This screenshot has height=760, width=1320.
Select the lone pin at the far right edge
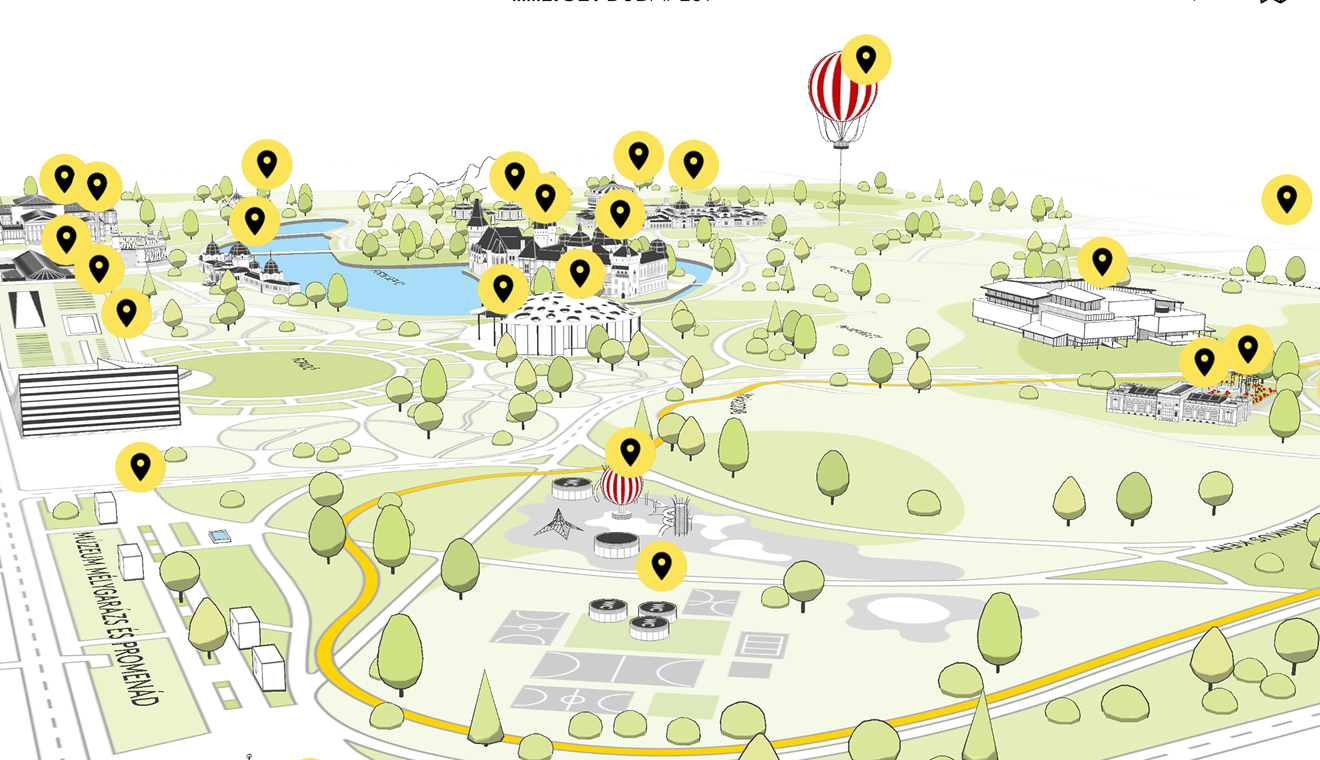tap(1286, 199)
